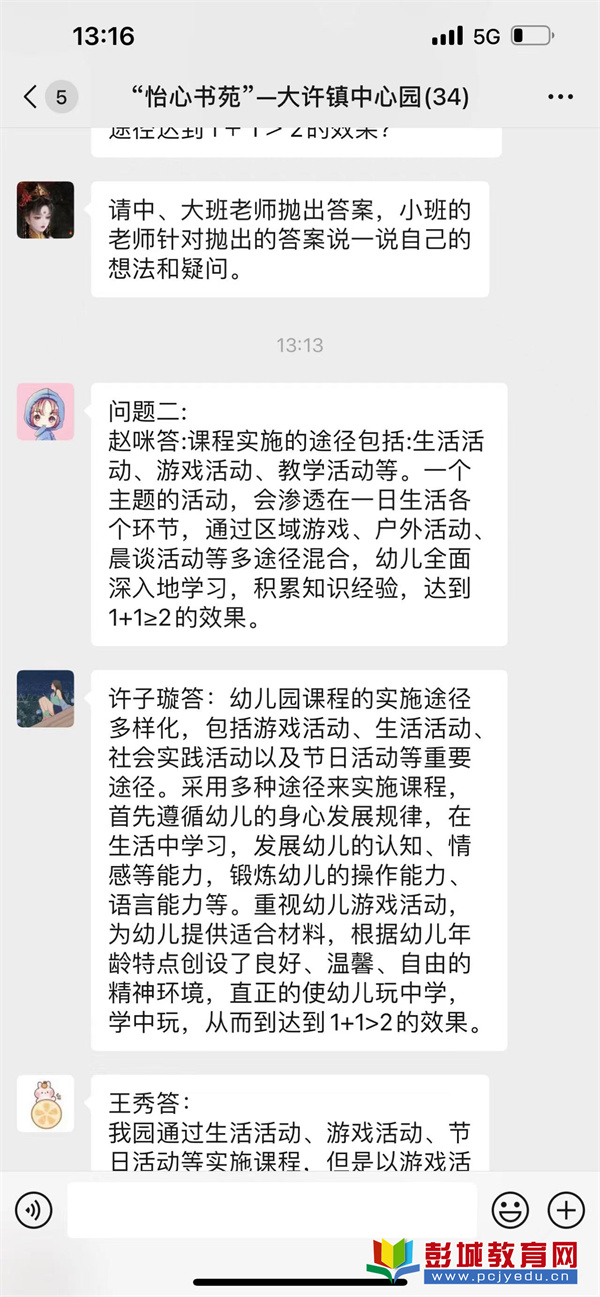Open avatar of the 请中、大班老师 message sender

coord(45,210)
